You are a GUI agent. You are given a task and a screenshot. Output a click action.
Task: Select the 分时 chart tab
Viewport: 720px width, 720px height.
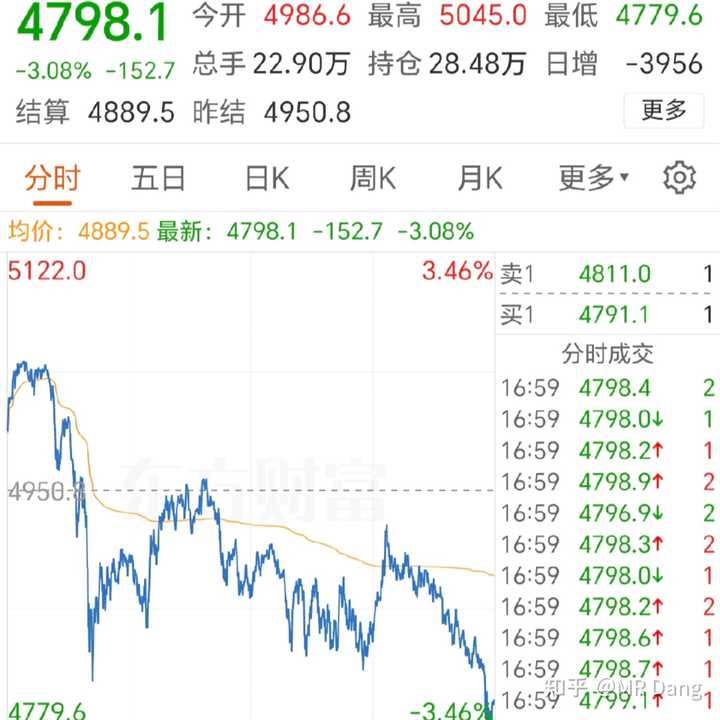pos(52,179)
